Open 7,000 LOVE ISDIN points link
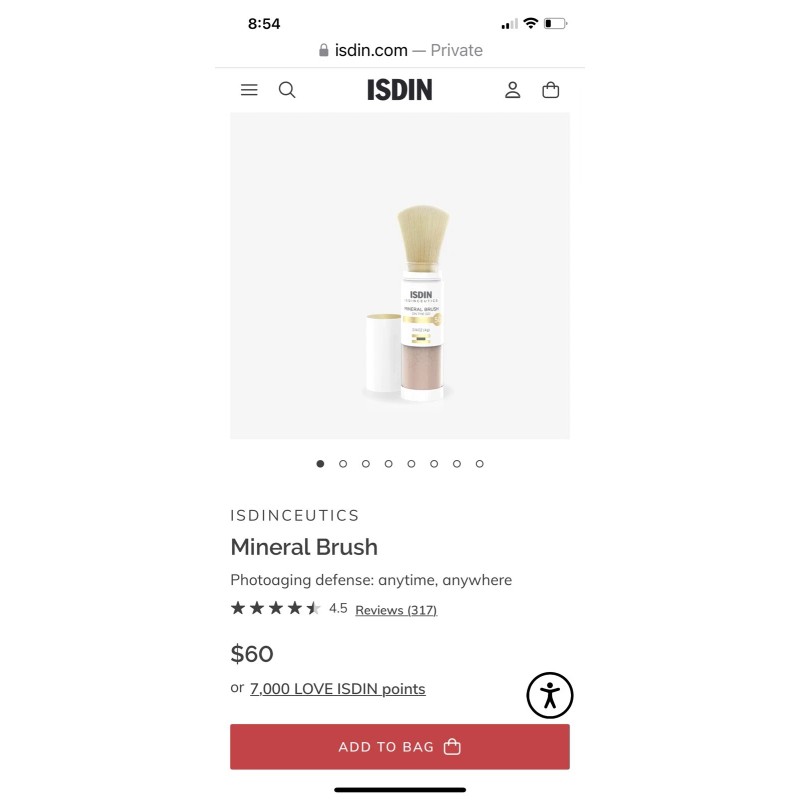 [337, 689]
